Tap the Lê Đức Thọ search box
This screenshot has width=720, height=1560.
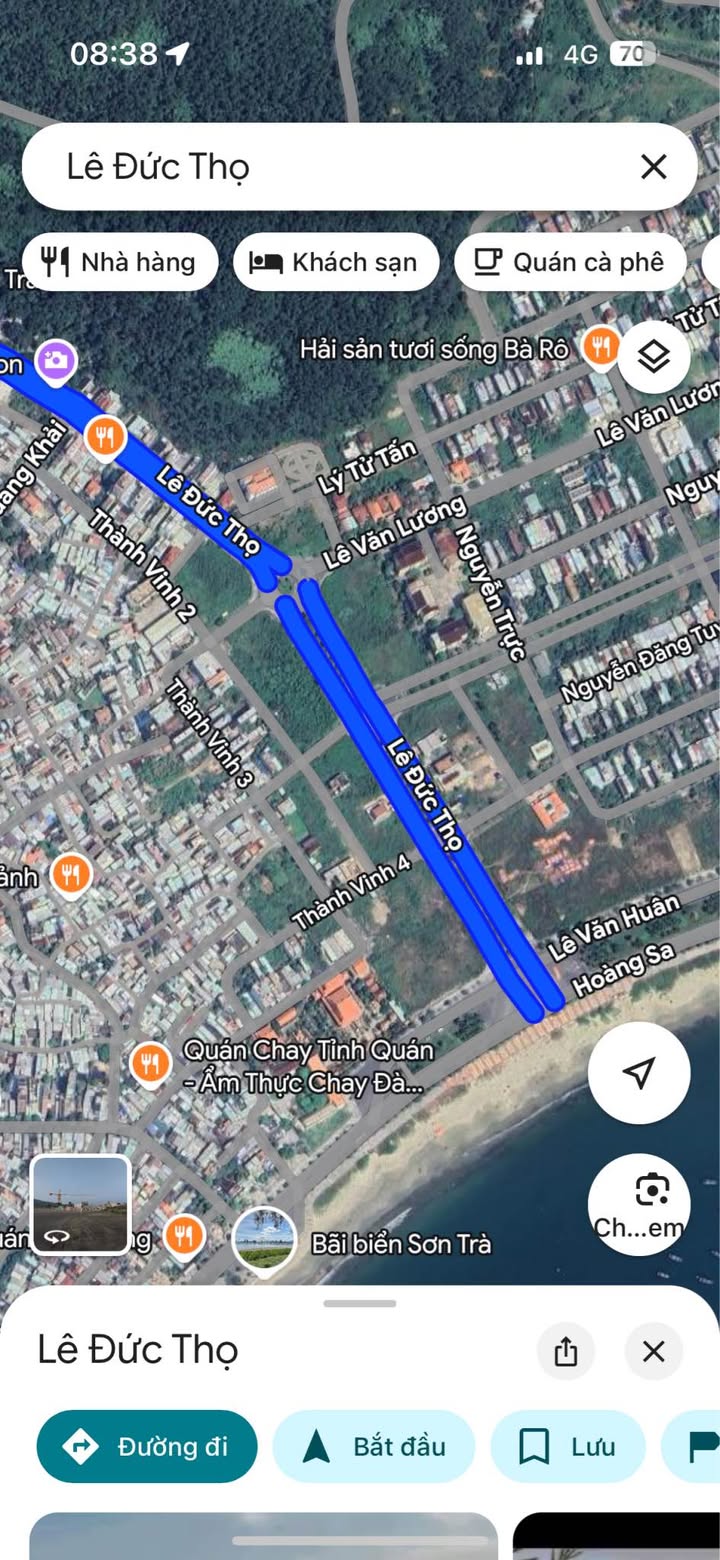(330, 167)
